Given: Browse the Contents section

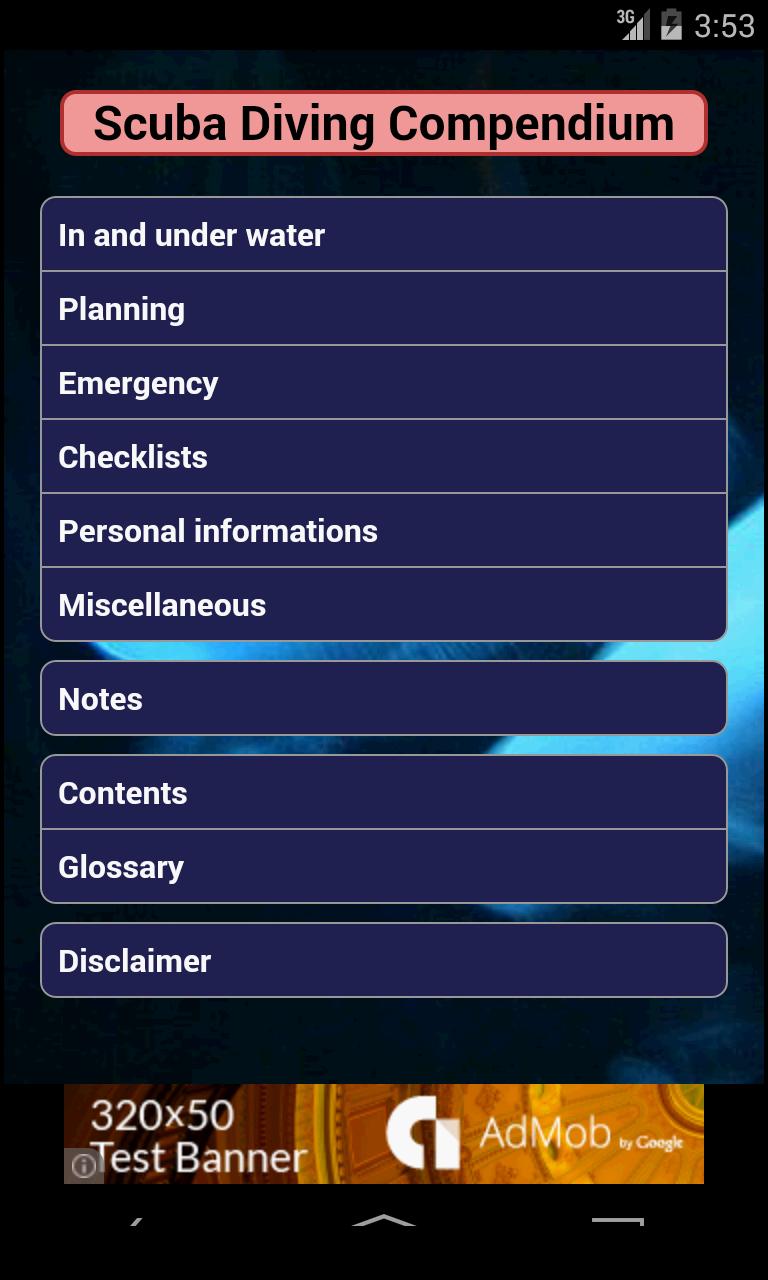Looking at the screenshot, I should (384, 792).
